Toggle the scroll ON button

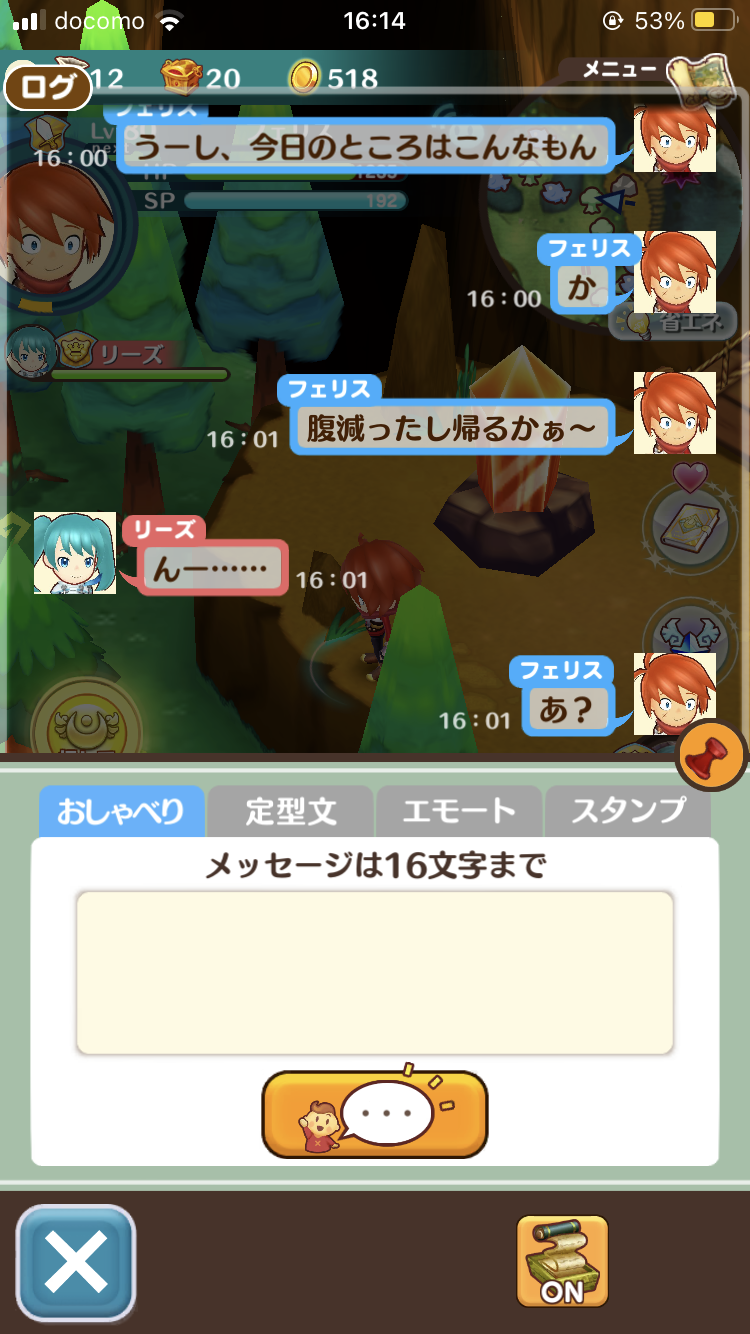[x=562, y=1262]
